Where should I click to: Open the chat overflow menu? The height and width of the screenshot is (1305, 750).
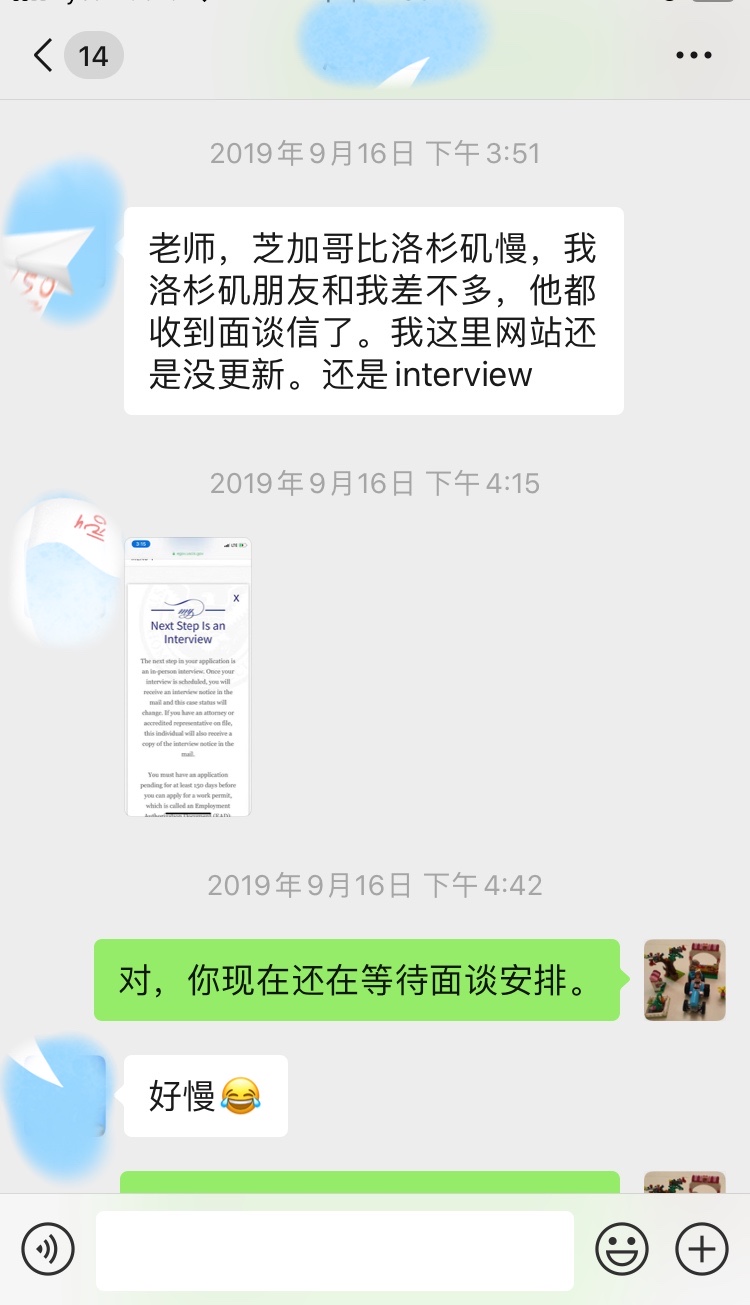(694, 56)
